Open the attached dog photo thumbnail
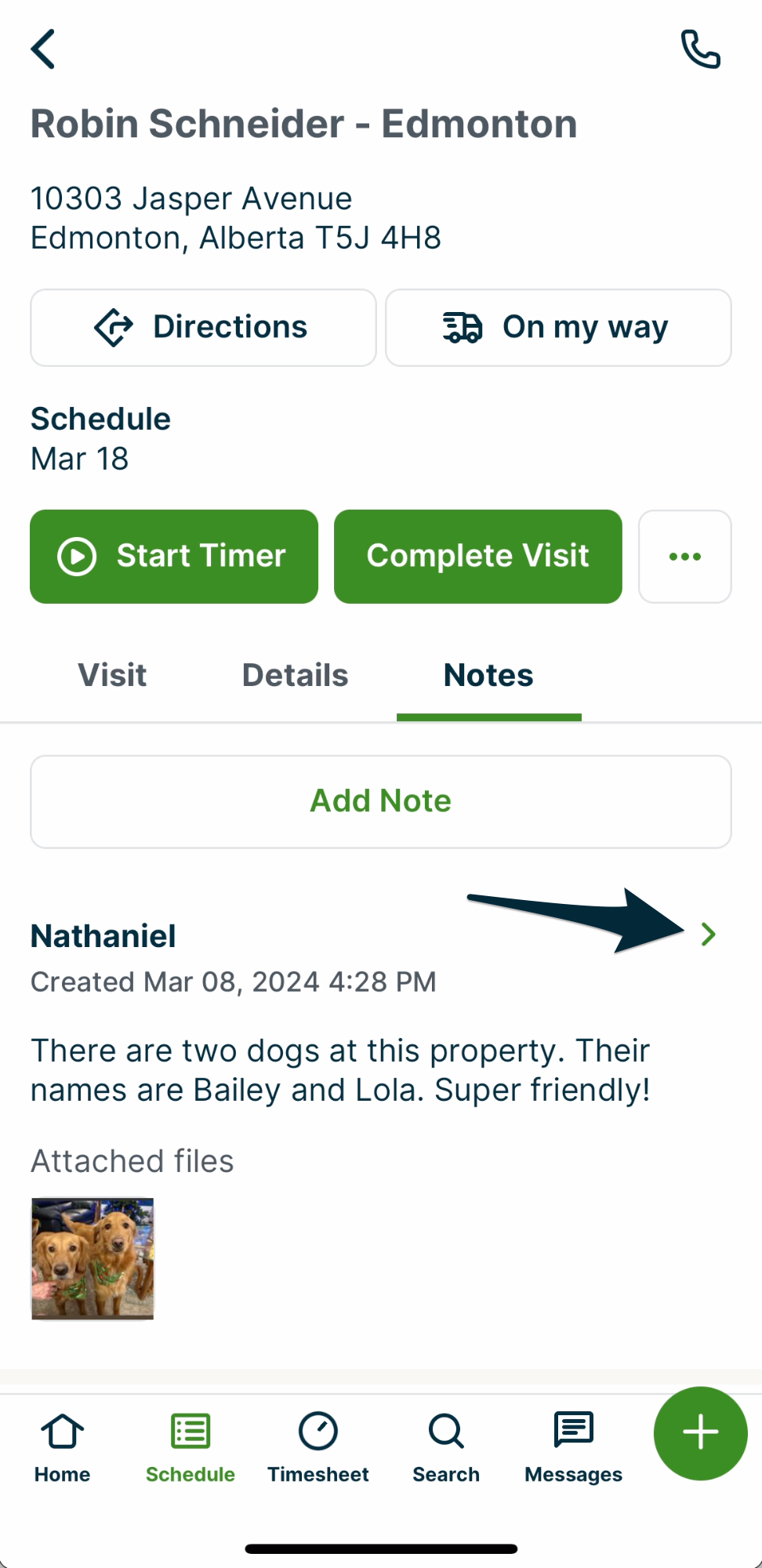Image resolution: width=762 pixels, height=1568 pixels. [x=93, y=1260]
